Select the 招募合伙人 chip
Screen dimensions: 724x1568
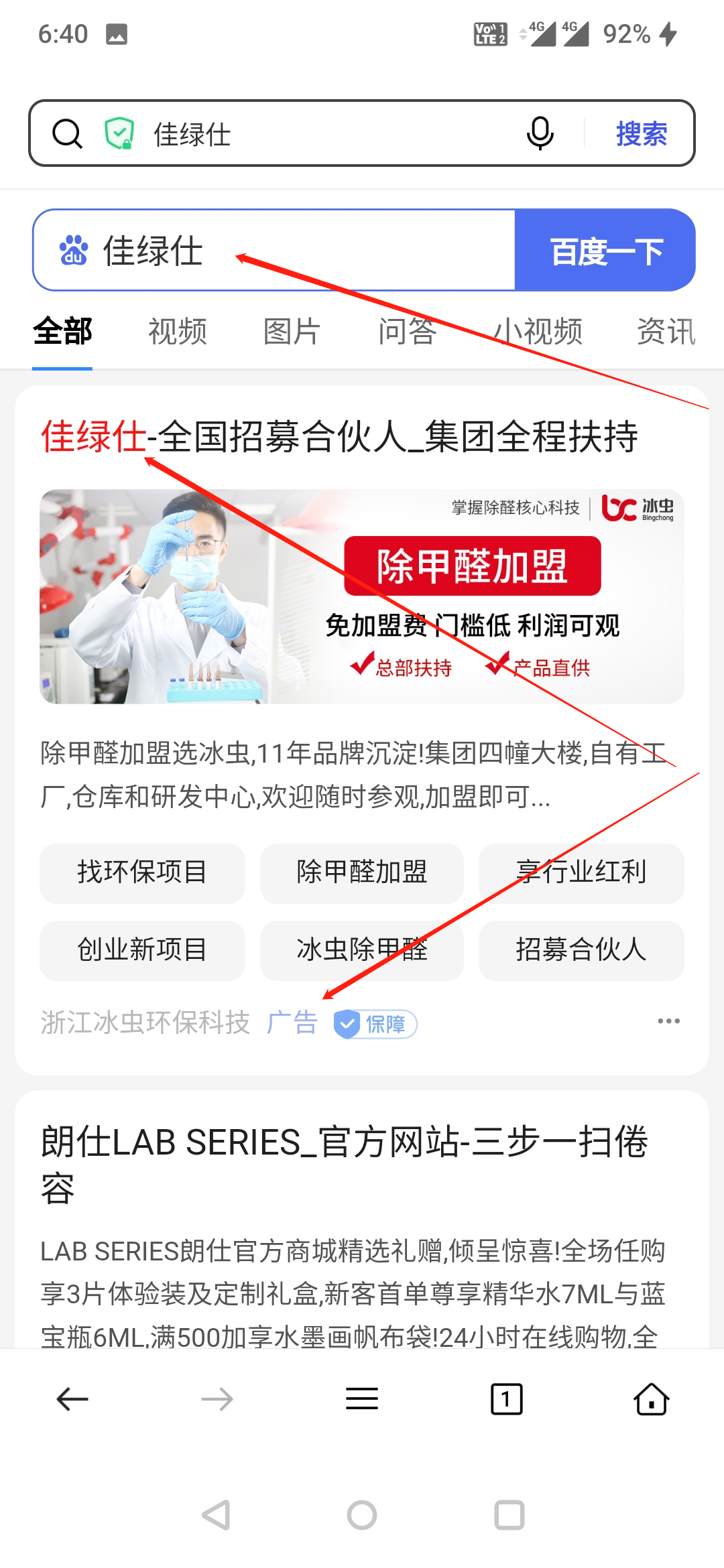[581, 950]
